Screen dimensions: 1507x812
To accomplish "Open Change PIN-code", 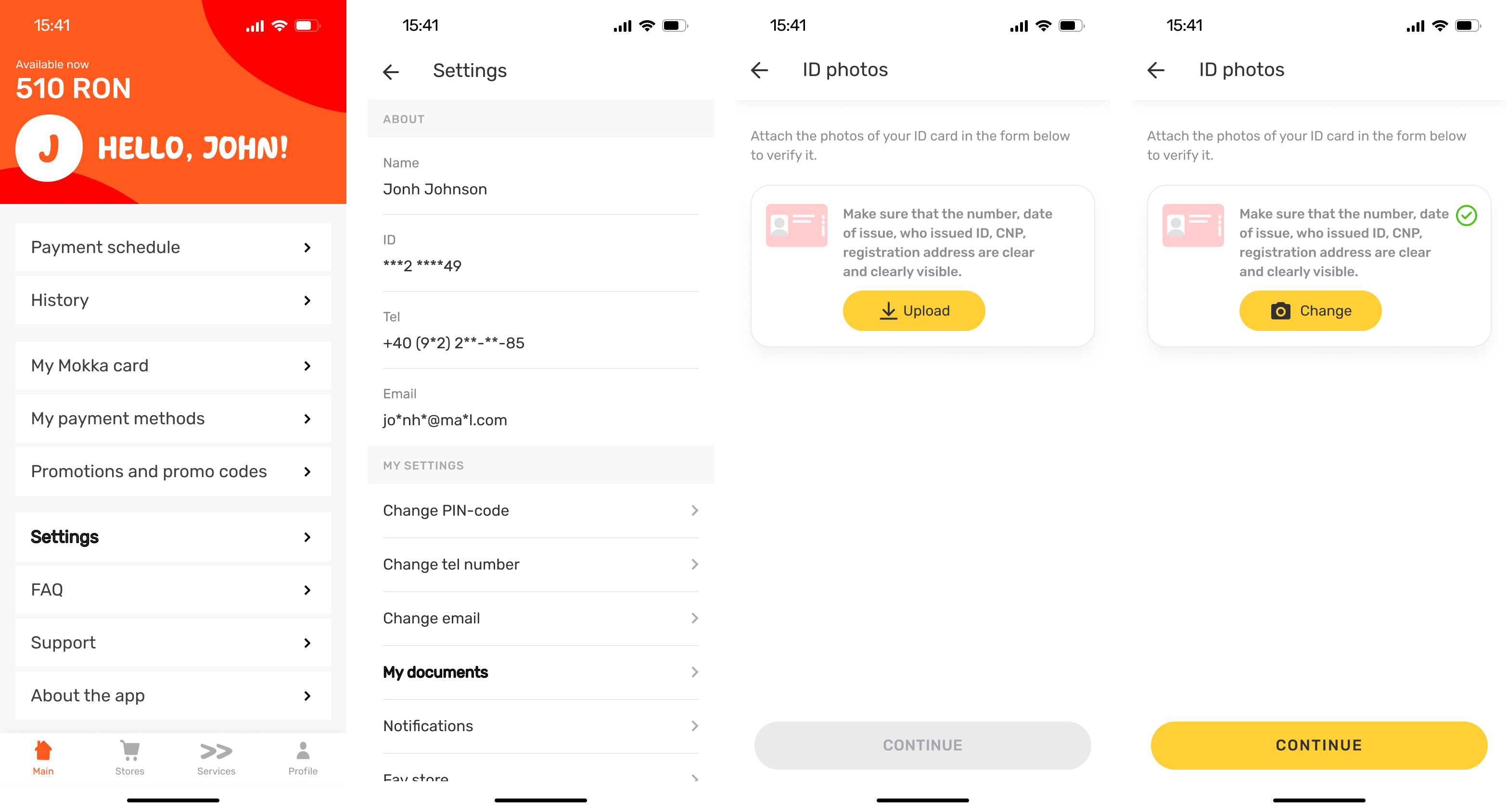I will click(540, 511).
